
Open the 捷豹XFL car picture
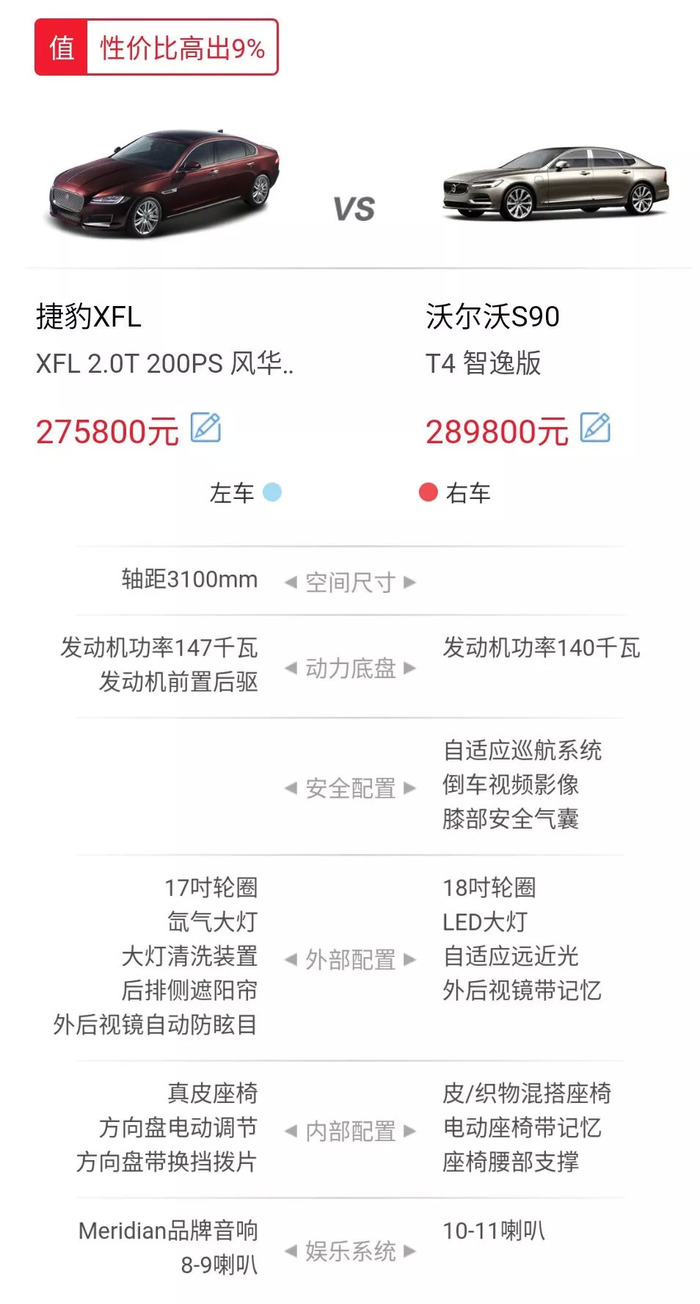tap(165, 181)
